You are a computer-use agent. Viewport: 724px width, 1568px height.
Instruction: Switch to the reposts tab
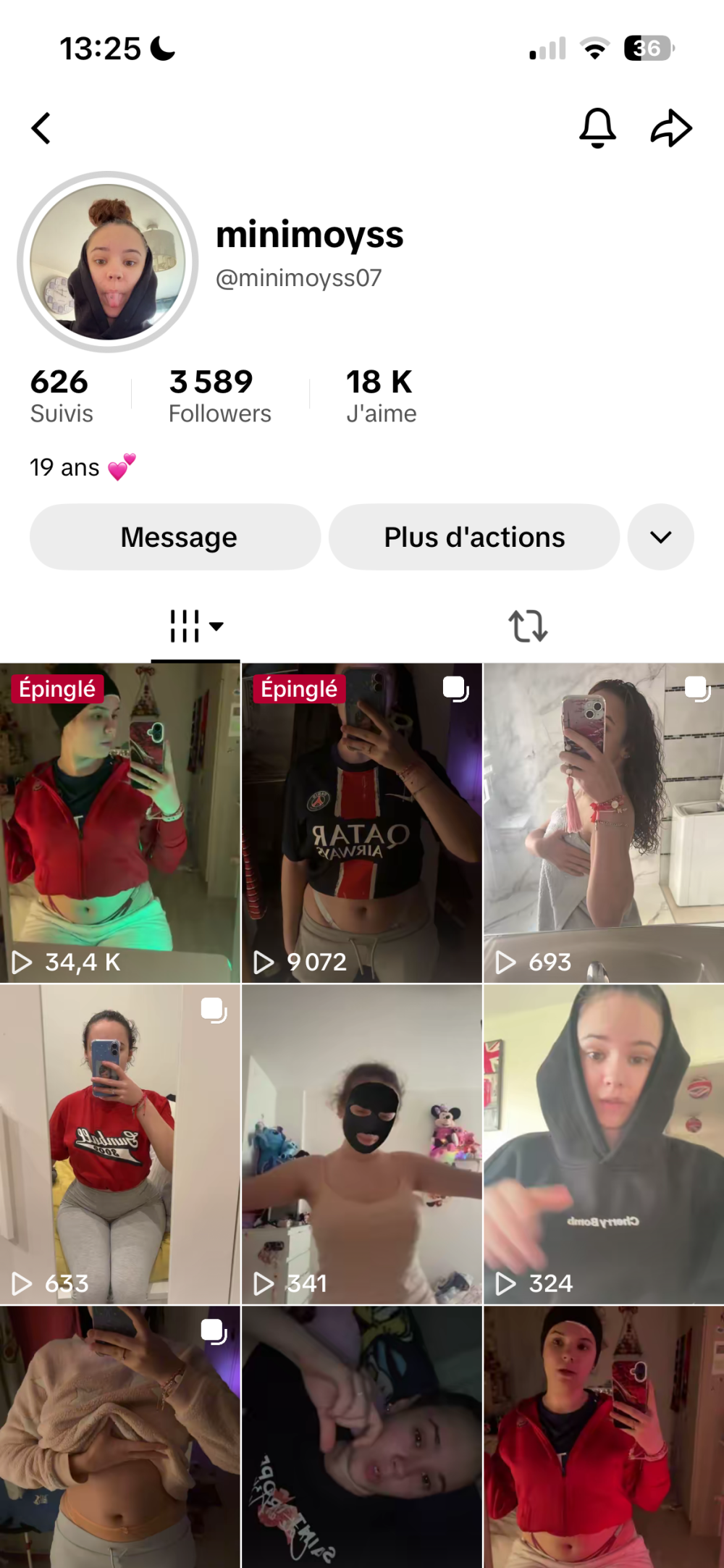click(x=528, y=626)
